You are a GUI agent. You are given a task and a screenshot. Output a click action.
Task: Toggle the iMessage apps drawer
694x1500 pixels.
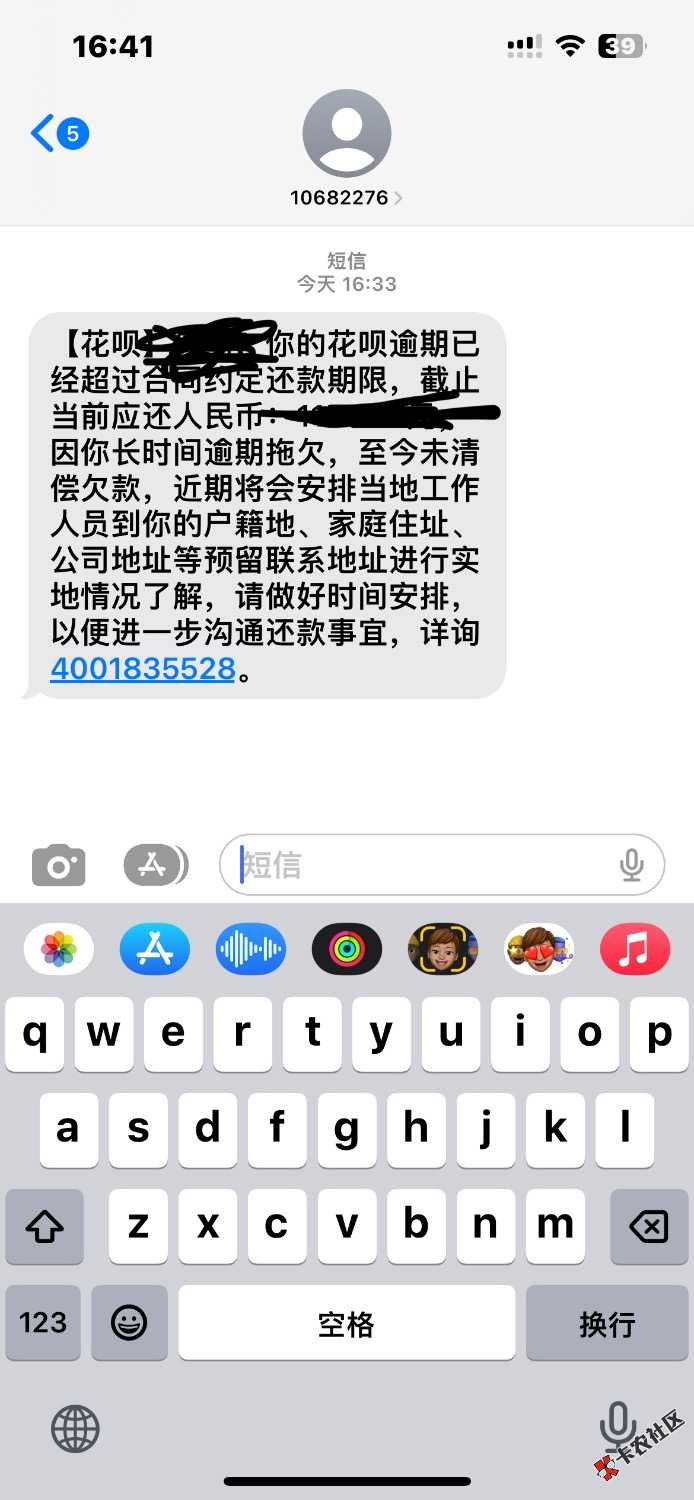point(155,865)
